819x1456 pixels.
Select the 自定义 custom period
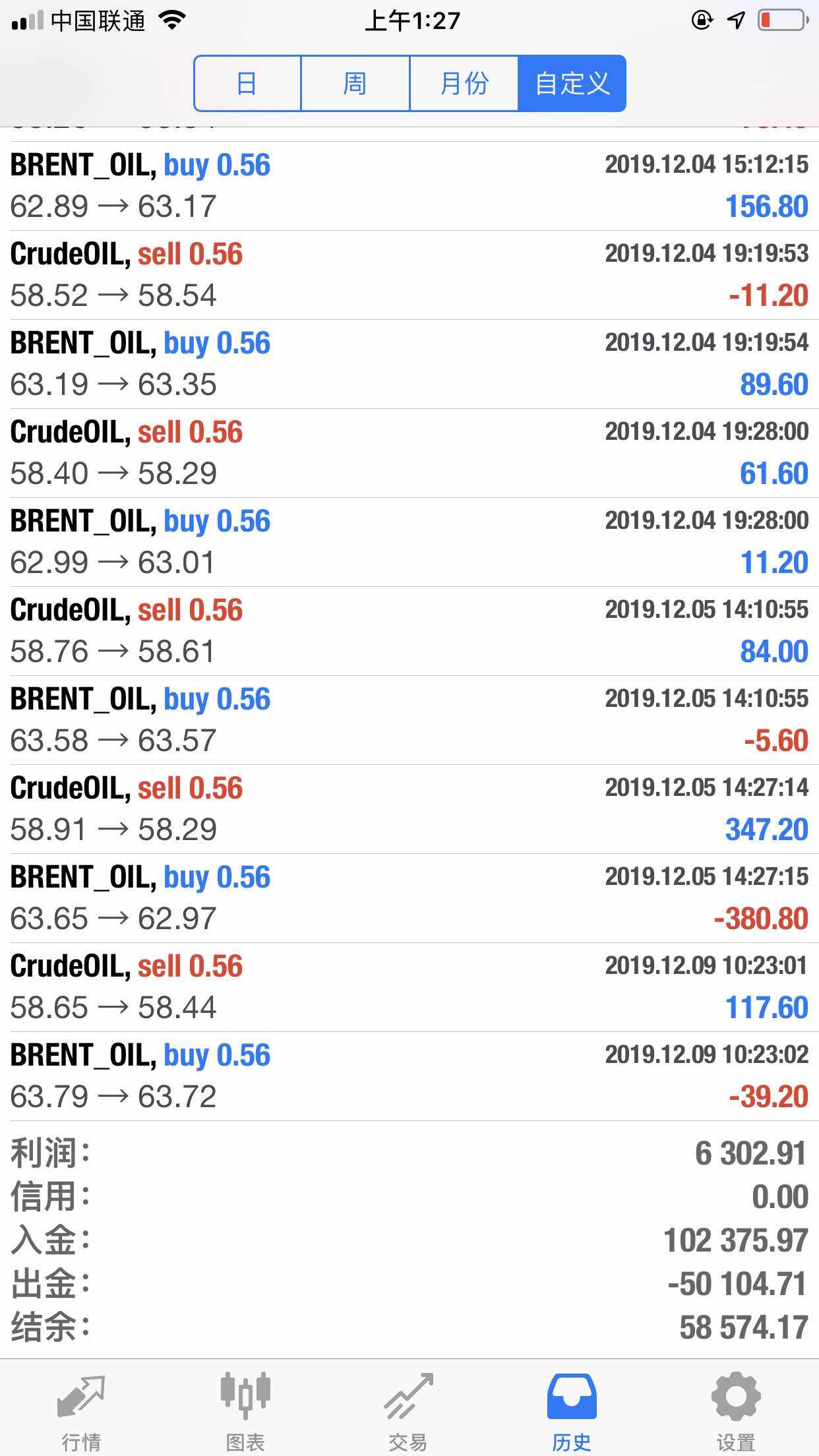(x=572, y=83)
